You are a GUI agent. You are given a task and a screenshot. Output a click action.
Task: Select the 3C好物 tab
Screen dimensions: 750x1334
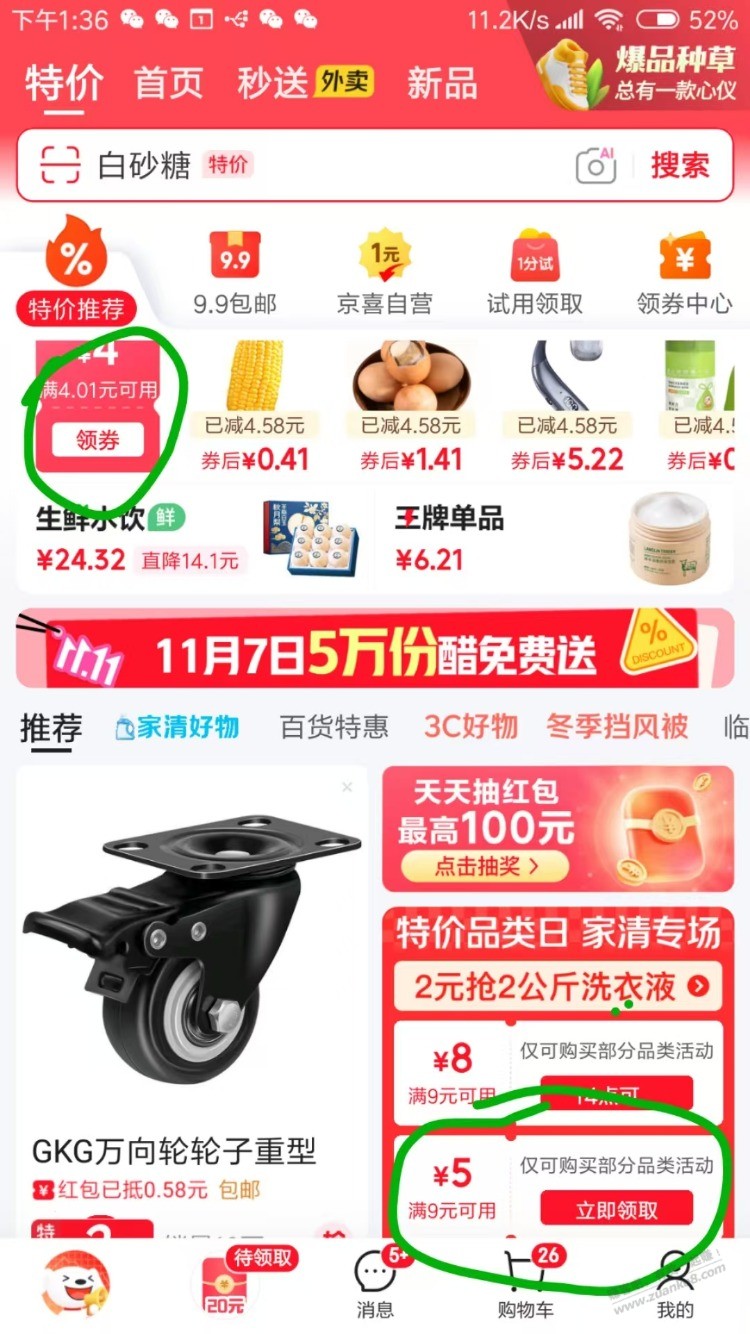(470, 727)
